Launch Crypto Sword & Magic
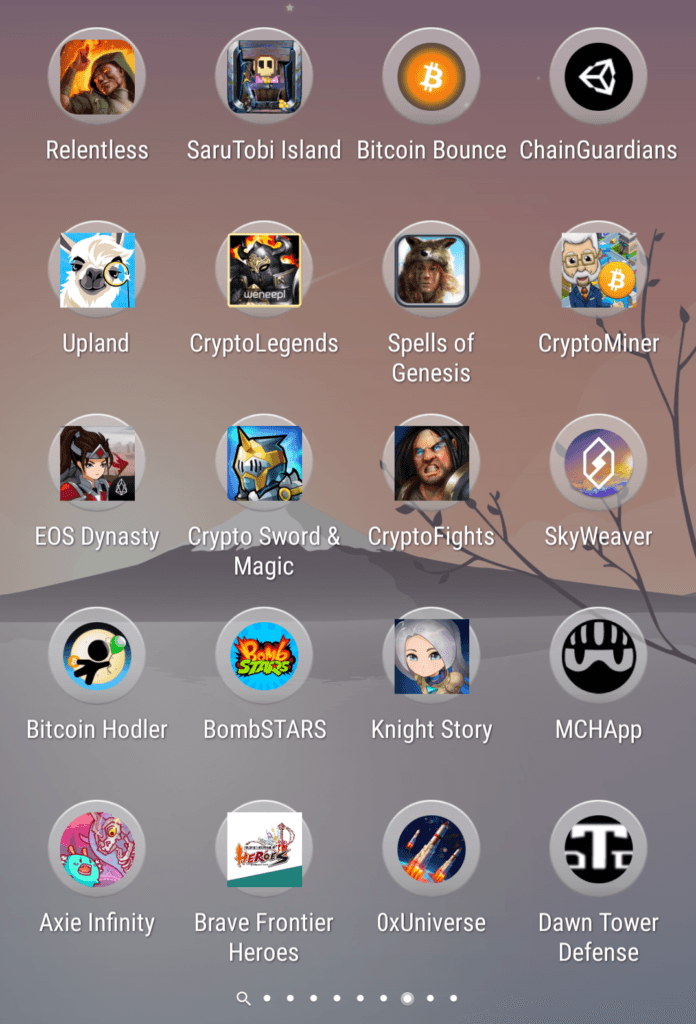The image size is (696, 1024). click(264, 463)
